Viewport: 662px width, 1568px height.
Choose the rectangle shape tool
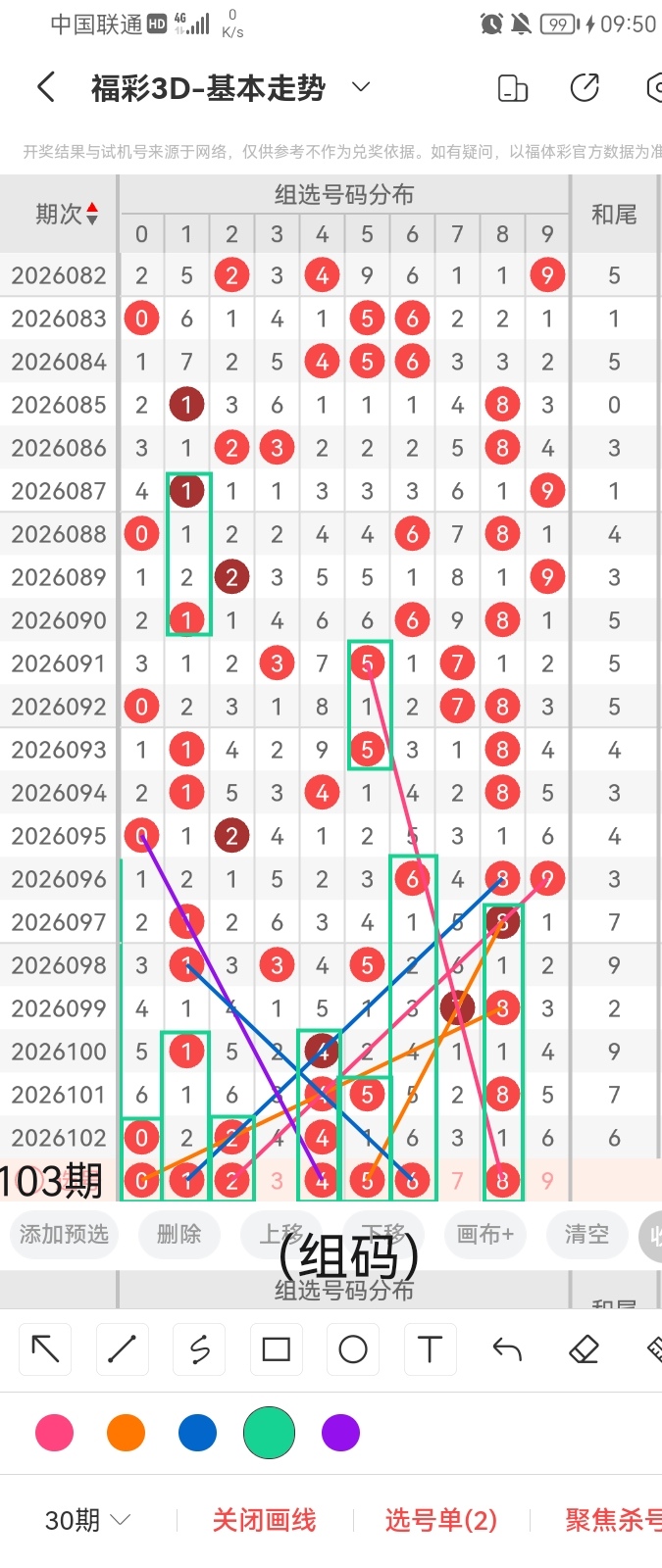coord(277,1349)
